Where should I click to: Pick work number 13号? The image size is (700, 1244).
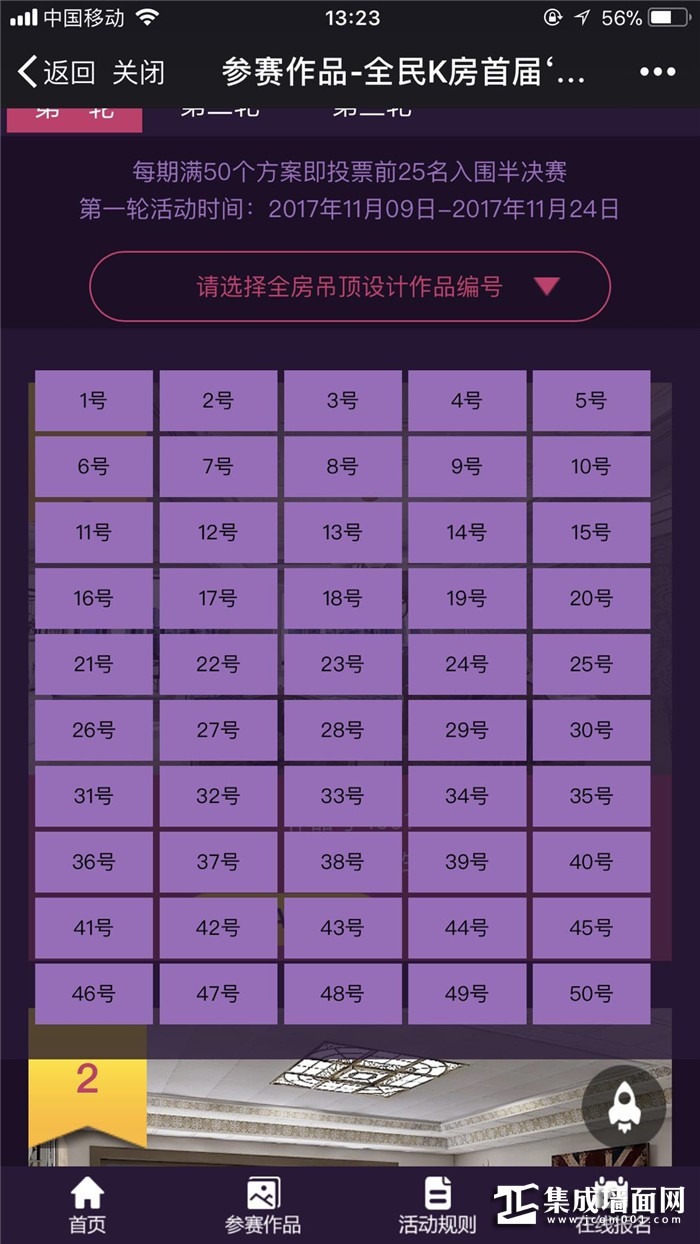point(342,533)
